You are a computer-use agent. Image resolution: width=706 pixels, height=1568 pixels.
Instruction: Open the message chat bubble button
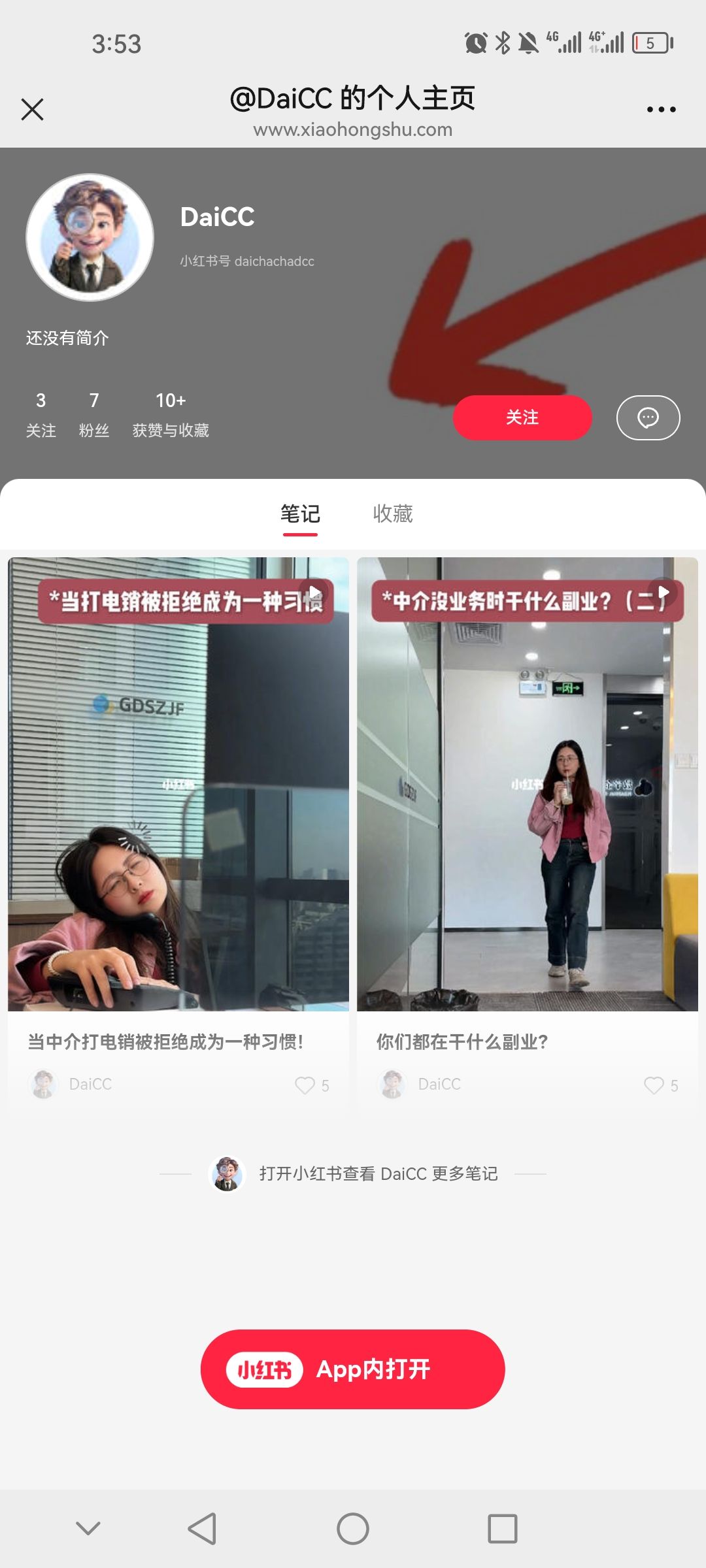pyautogui.click(x=648, y=417)
